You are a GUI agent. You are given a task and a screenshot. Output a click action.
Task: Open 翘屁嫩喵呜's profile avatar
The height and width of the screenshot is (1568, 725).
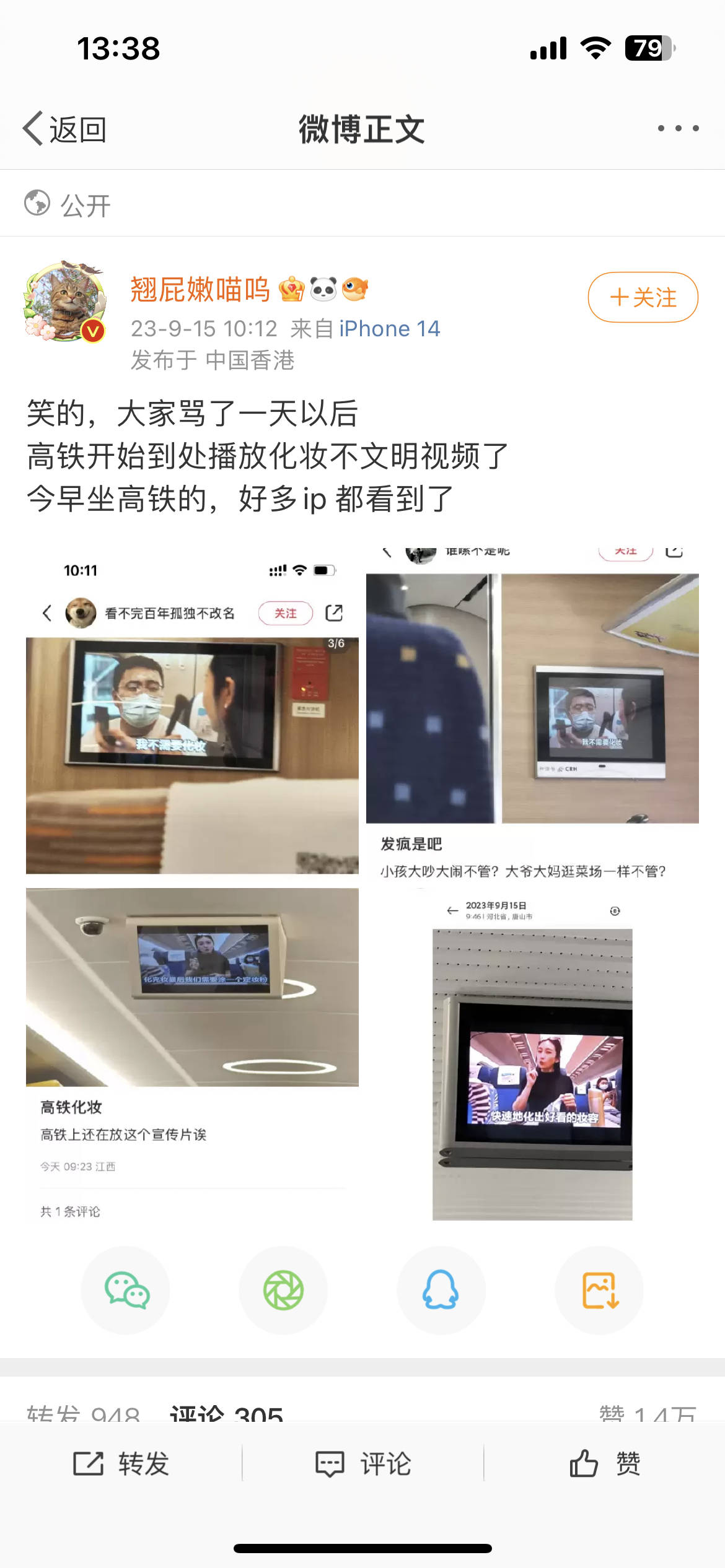coord(64,302)
